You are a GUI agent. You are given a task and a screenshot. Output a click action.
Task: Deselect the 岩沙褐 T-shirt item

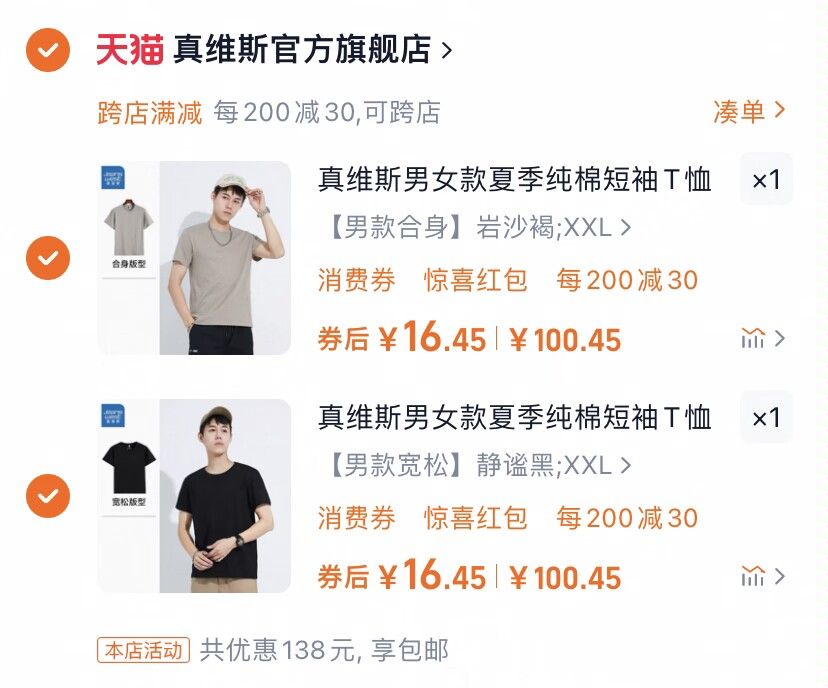[x=48, y=258]
